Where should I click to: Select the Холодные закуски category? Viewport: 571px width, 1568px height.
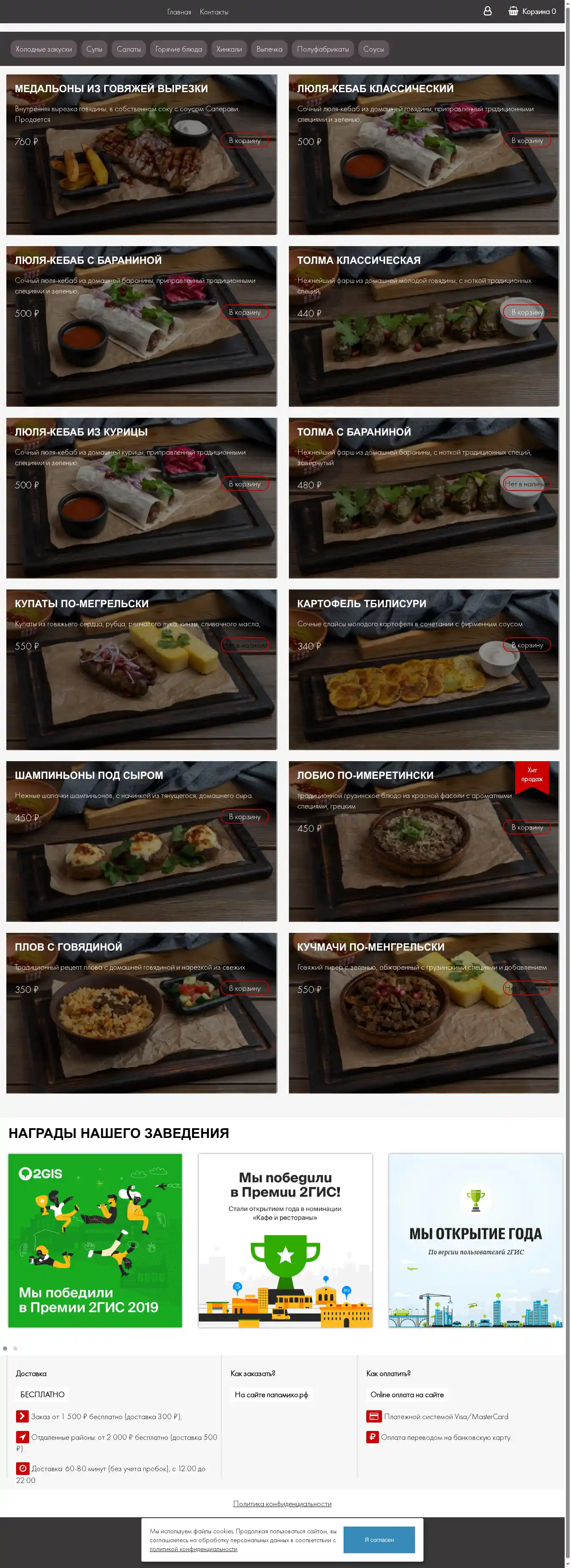[43, 49]
